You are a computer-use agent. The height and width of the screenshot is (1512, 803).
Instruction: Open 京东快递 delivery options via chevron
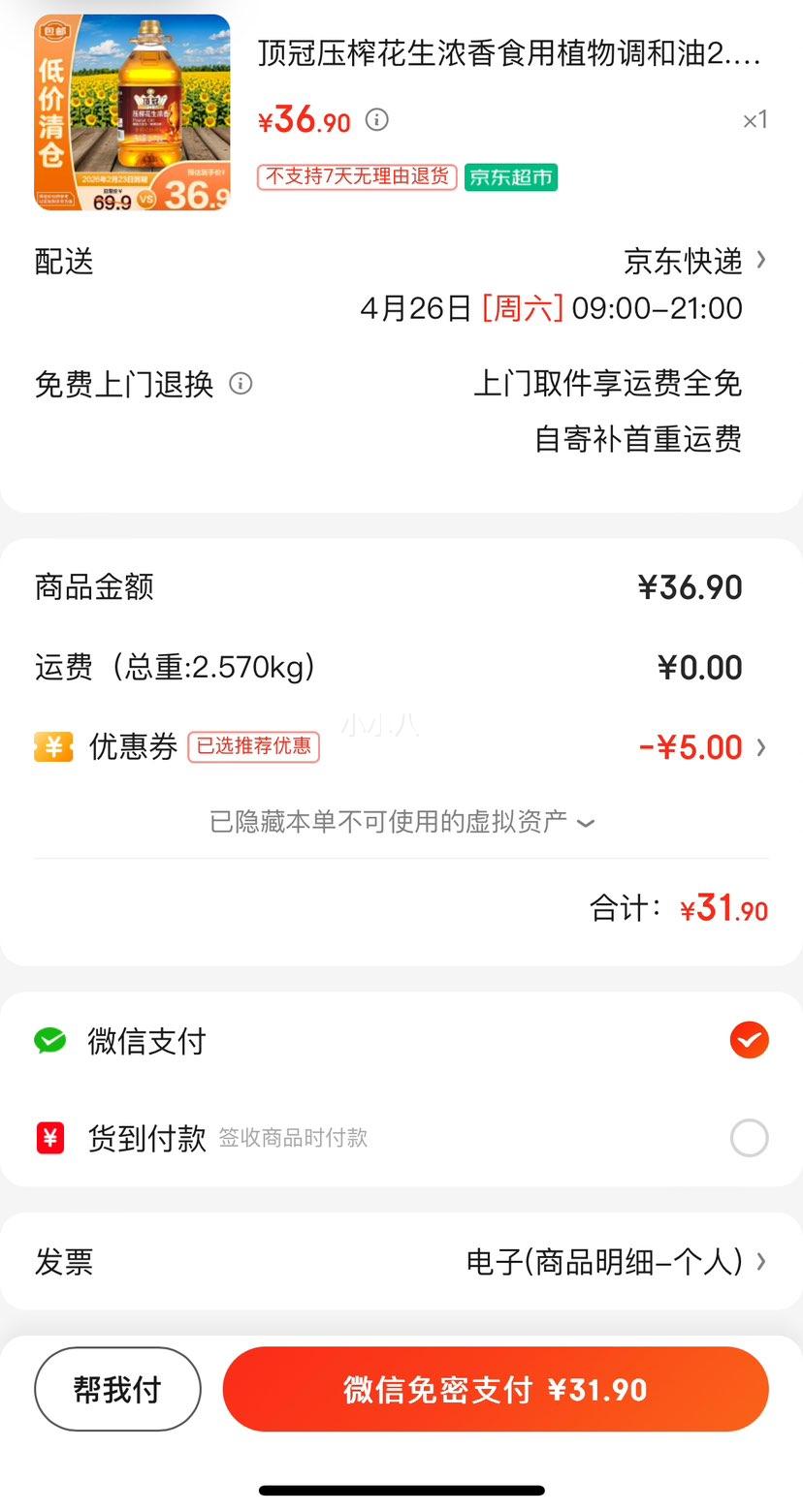point(762,260)
